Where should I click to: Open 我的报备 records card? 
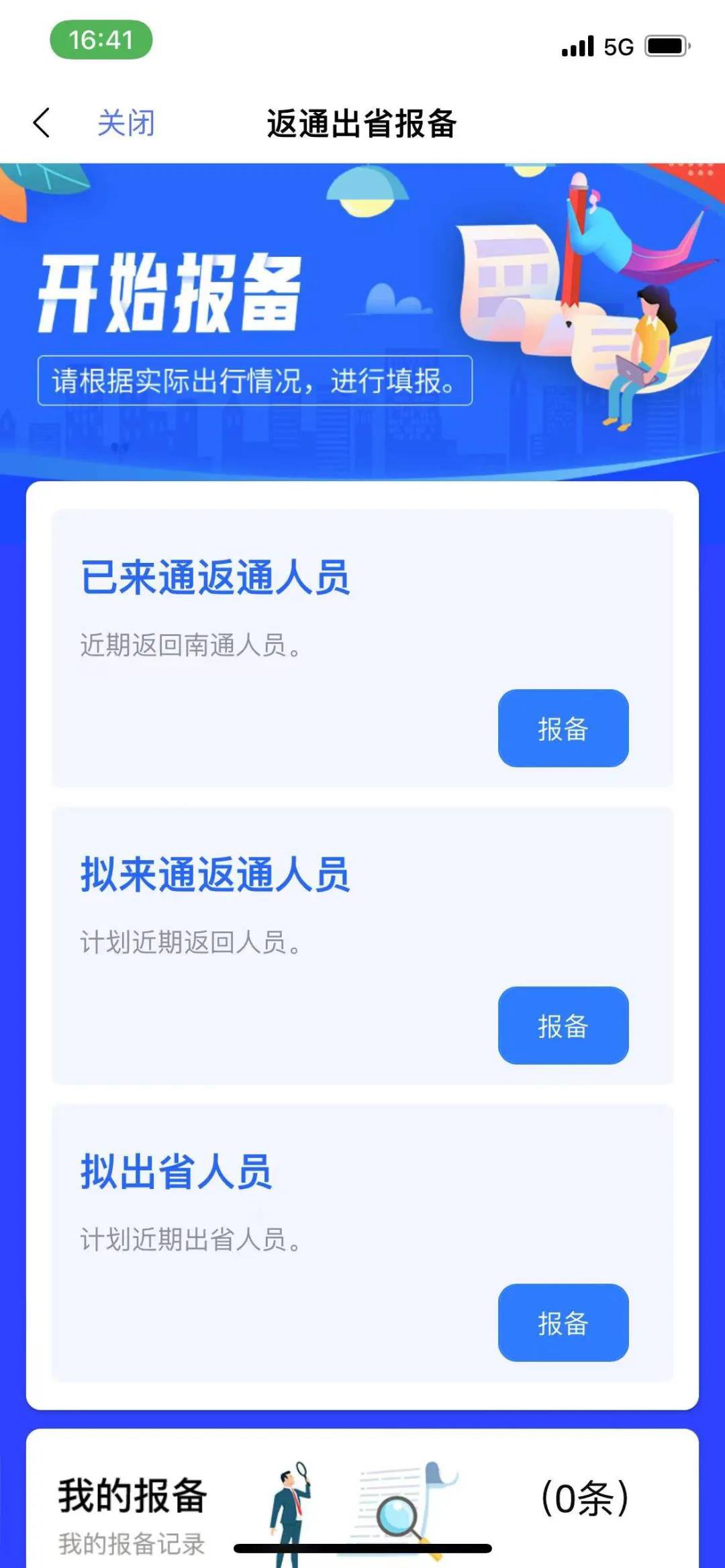361,1503
